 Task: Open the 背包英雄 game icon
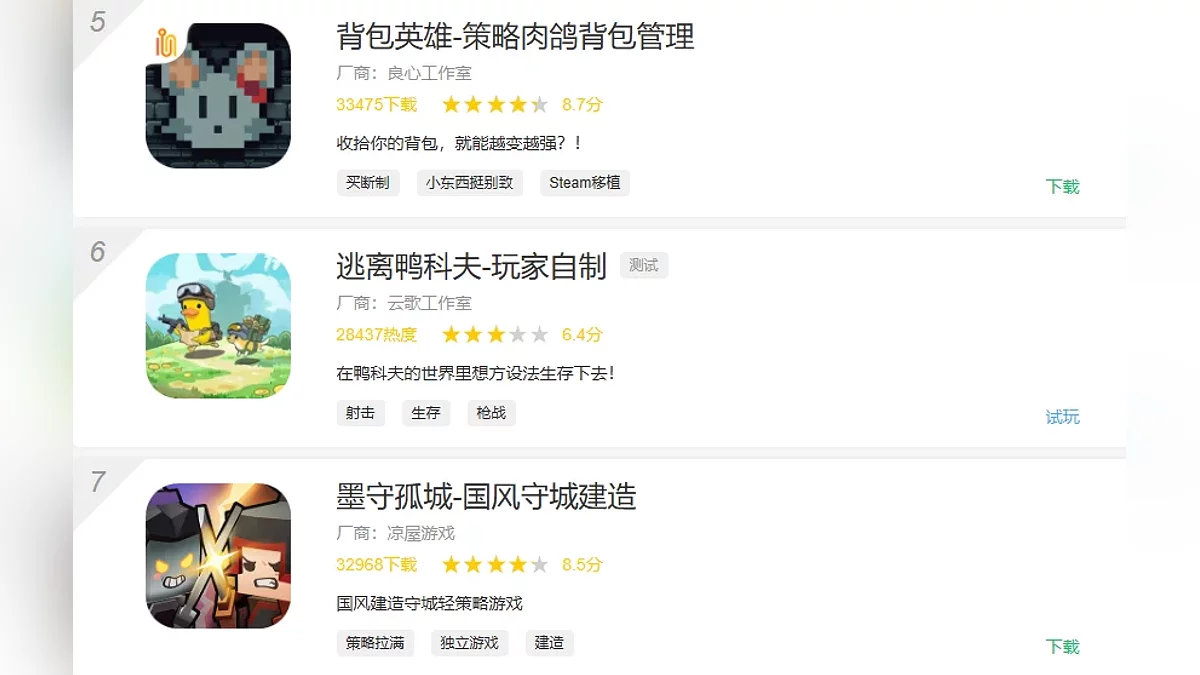click(x=218, y=96)
